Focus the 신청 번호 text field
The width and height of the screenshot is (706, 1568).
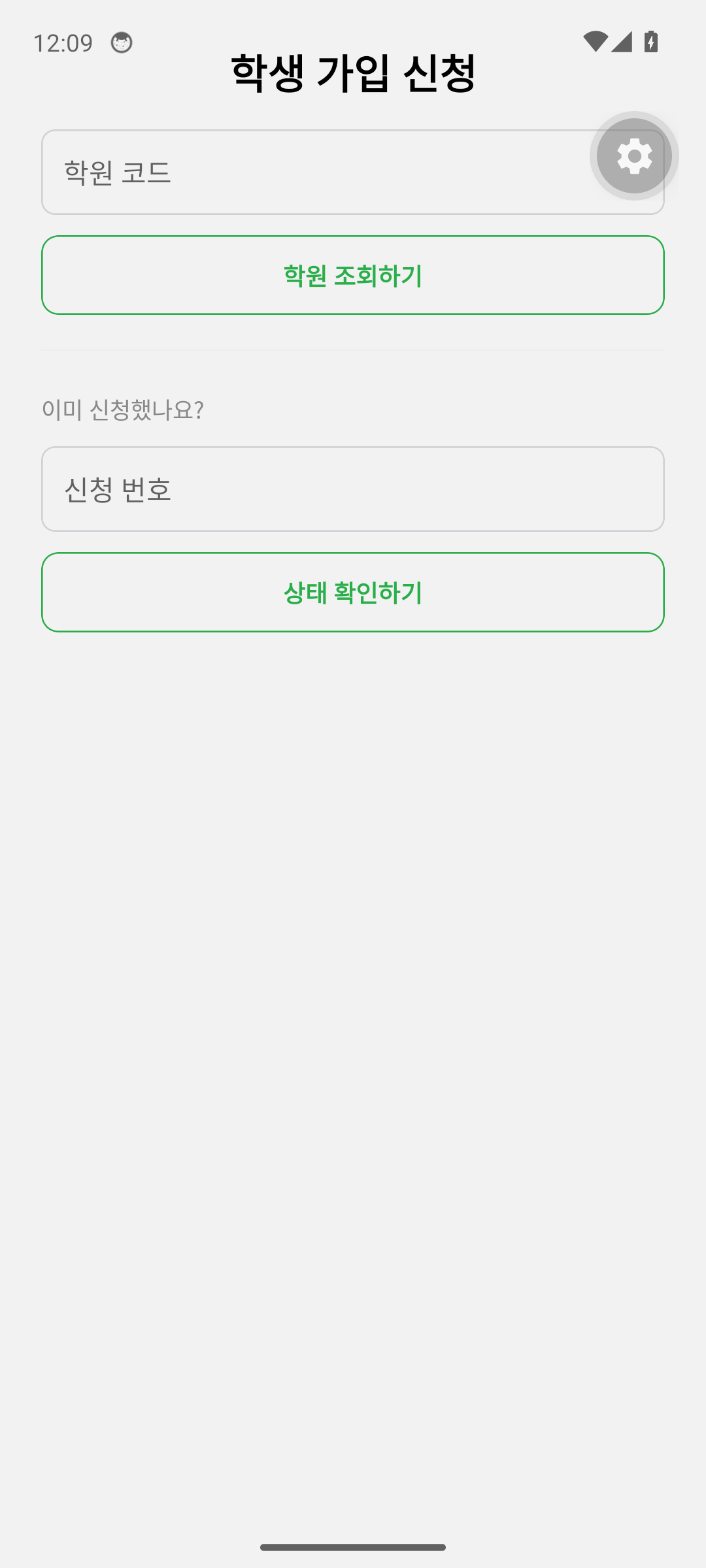coord(353,489)
